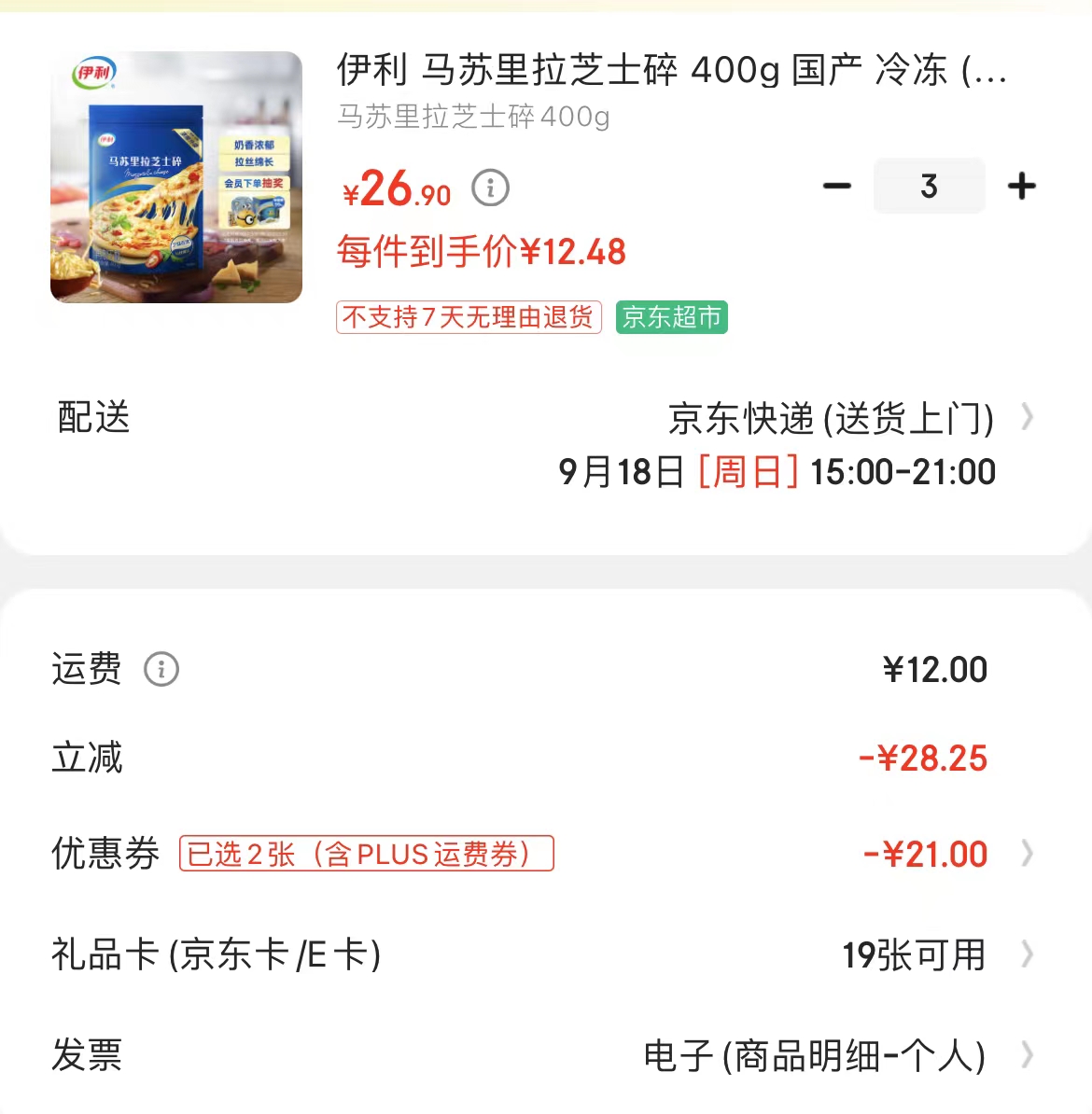The height and width of the screenshot is (1114, 1092).
Task: Open 京东快递 (送货上门) delivery method
Action: pos(827,418)
